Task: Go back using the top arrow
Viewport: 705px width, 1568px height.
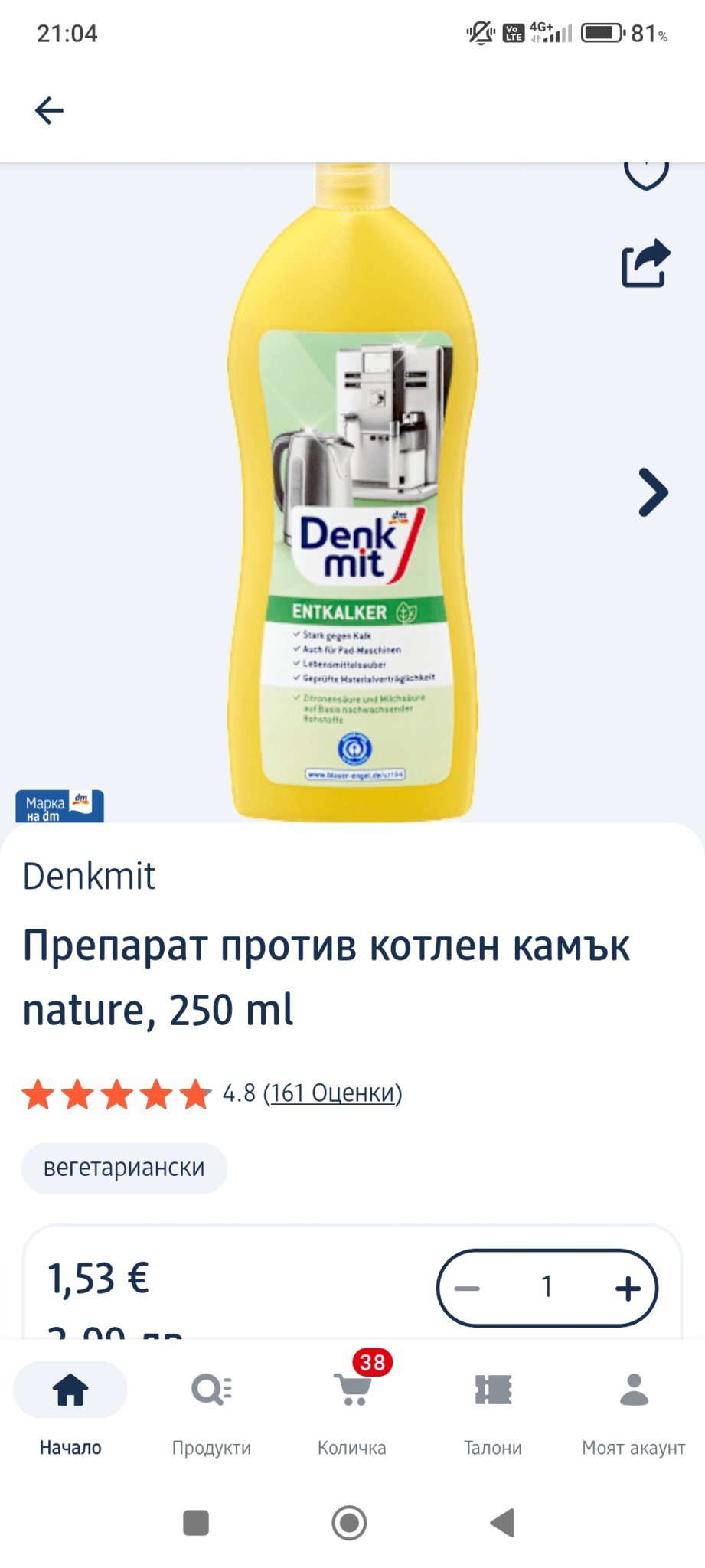Action: (49, 110)
